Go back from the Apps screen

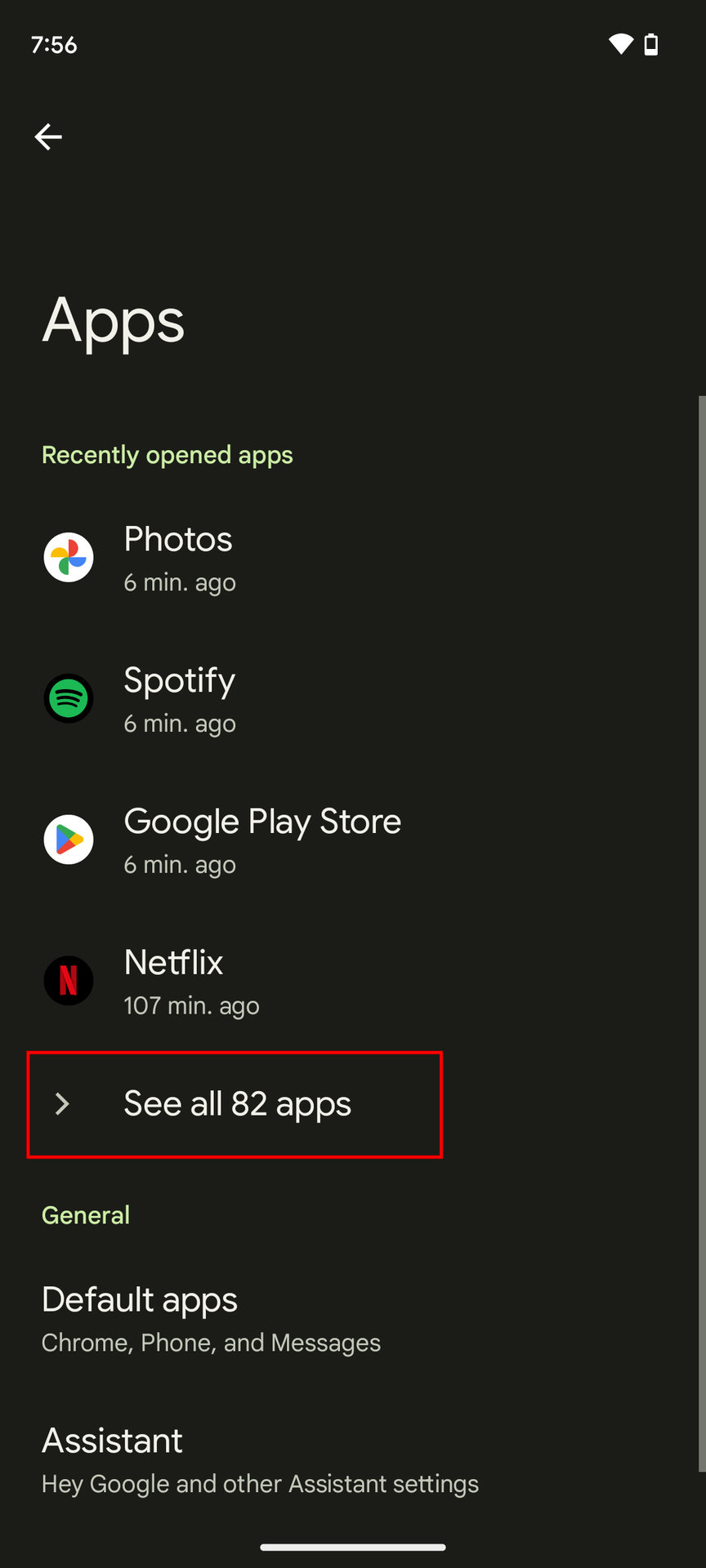coord(48,136)
